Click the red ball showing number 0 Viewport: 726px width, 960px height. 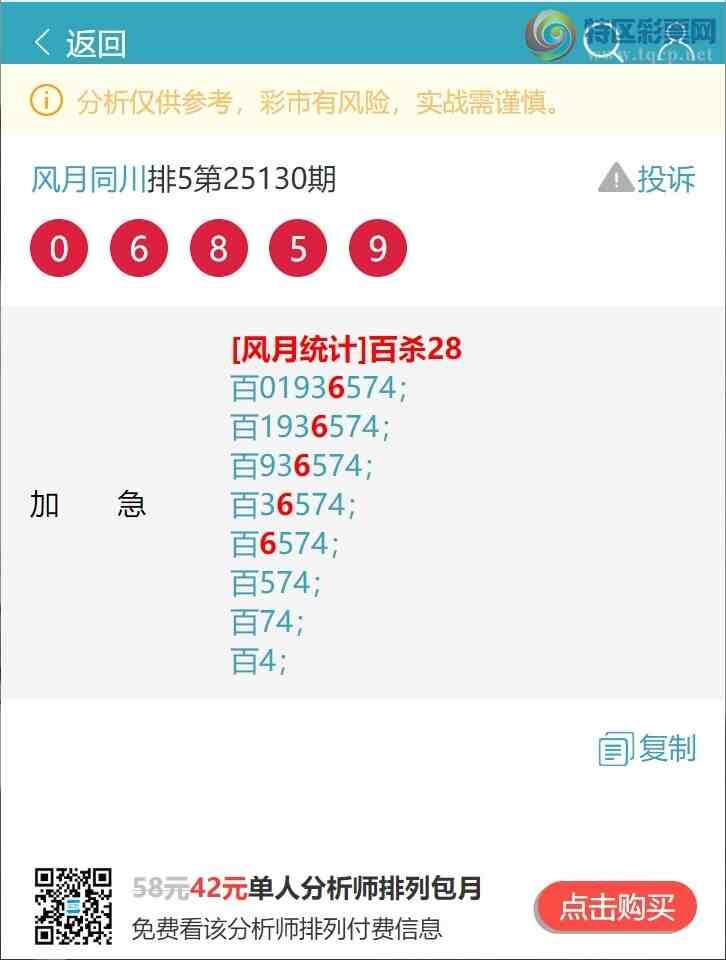[x=58, y=247]
